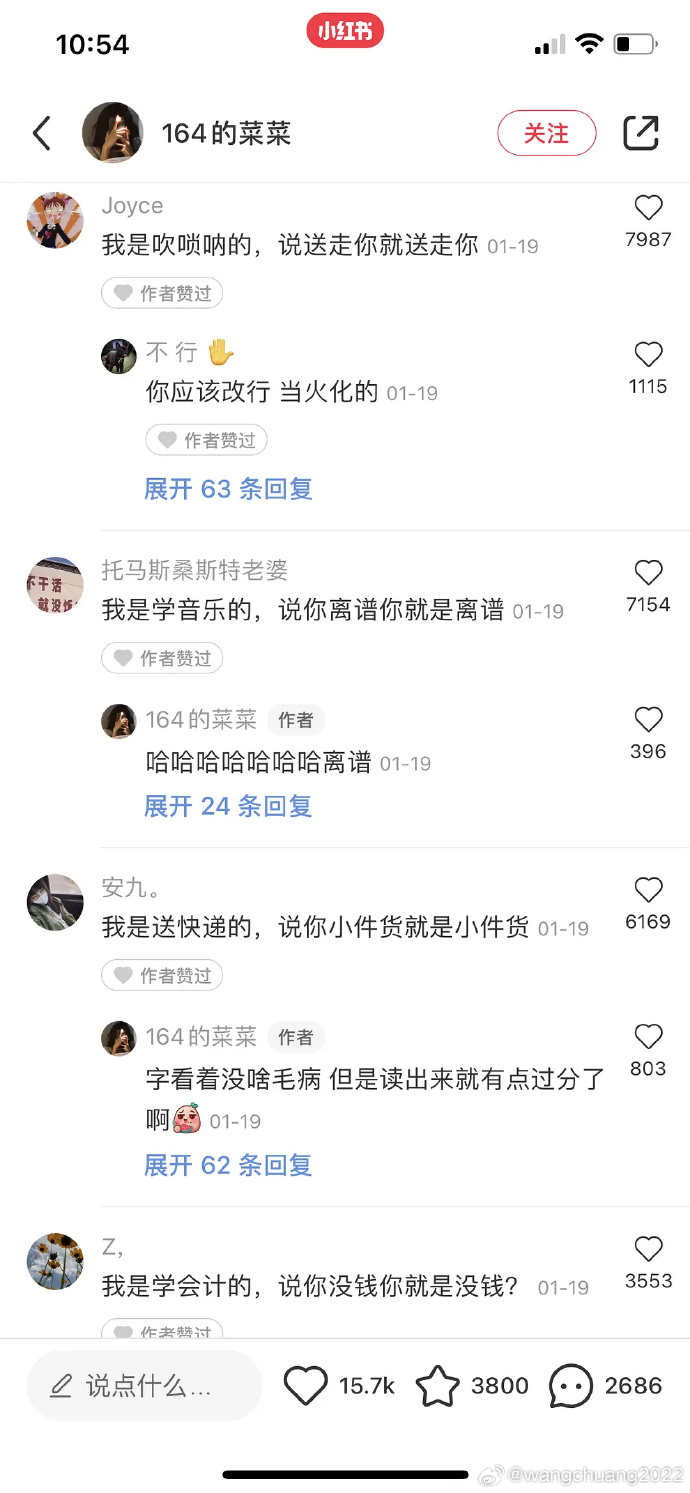Like the post with the heart icon
Image resolution: width=690 pixels, height=1493 pixels.
click(x=306, y=1386)
